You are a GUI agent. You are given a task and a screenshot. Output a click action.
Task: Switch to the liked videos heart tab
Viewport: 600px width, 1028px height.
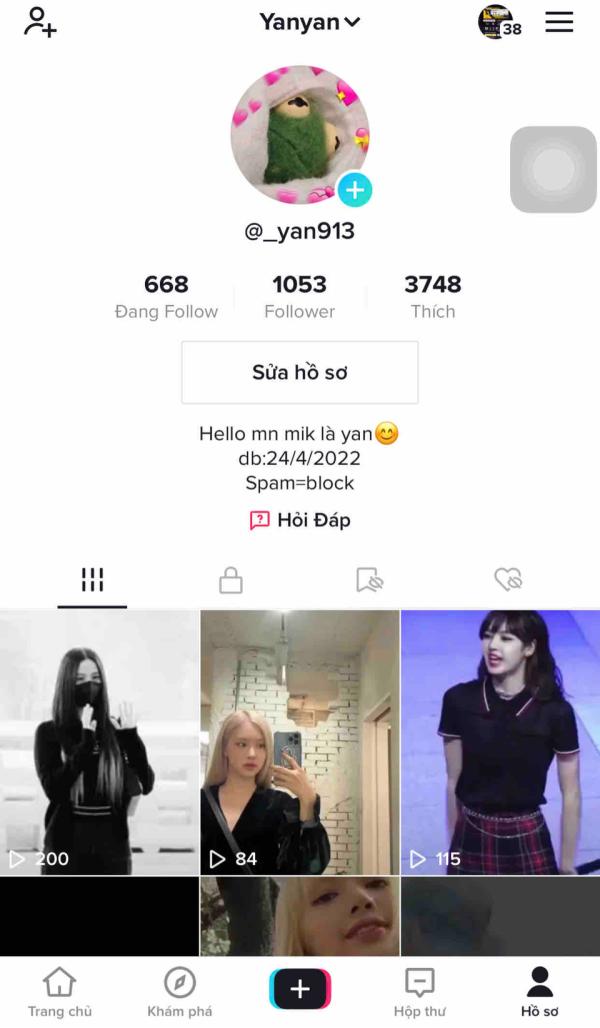(508, 580)
